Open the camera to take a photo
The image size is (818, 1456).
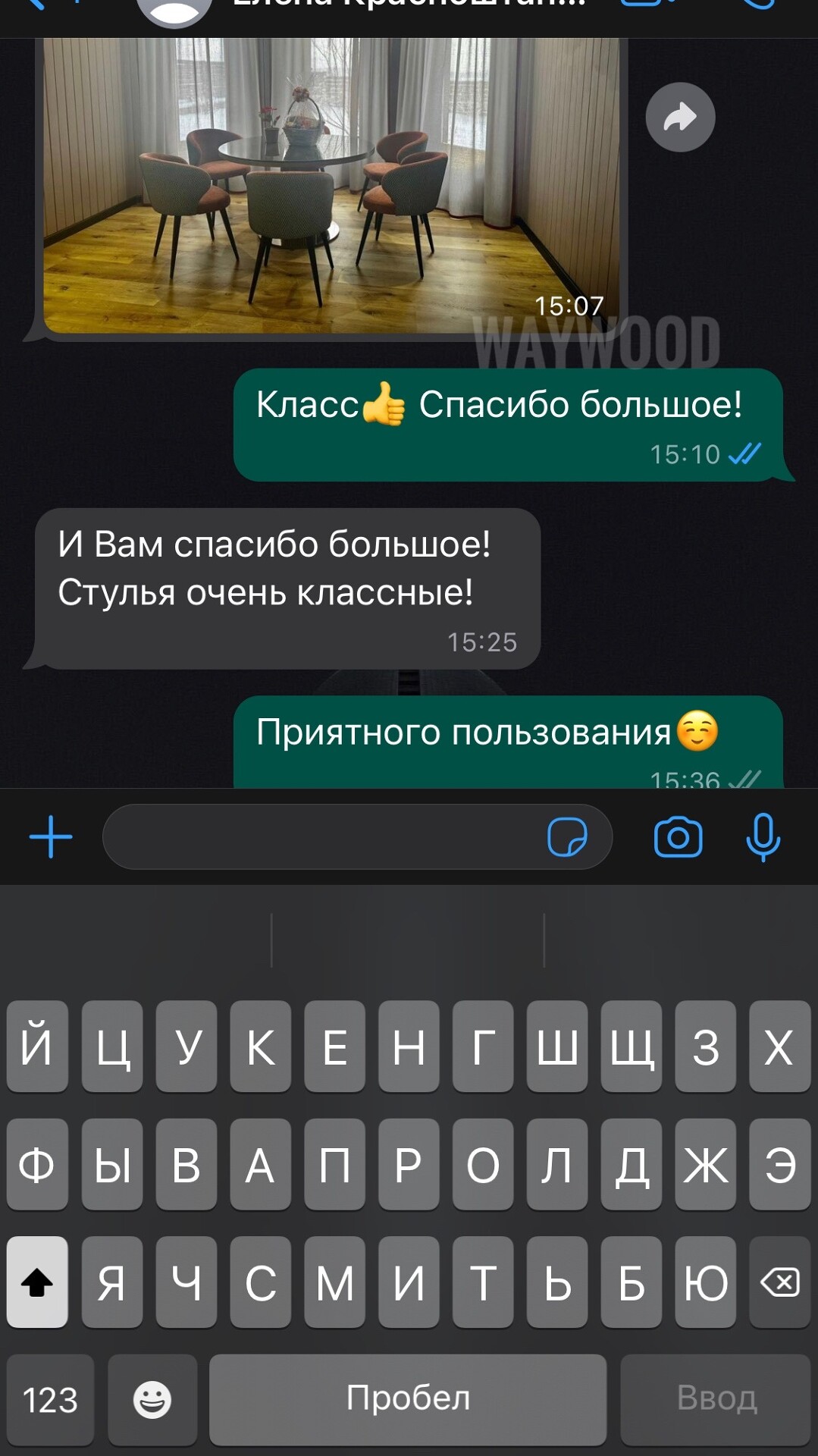(x=678, y=837)
